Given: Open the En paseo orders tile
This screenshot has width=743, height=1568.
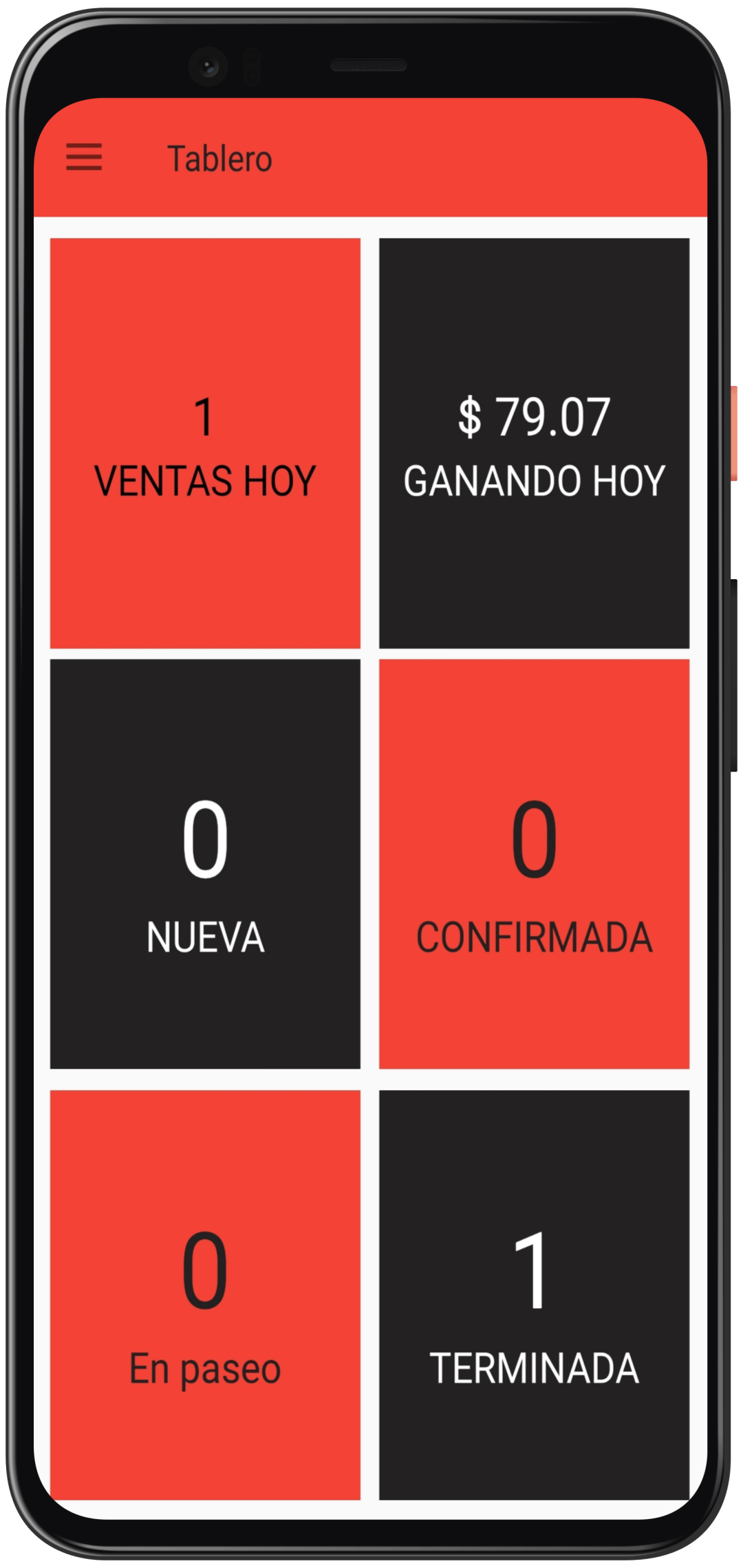Looking at the screenshot, I should [x=205, y=1294].
